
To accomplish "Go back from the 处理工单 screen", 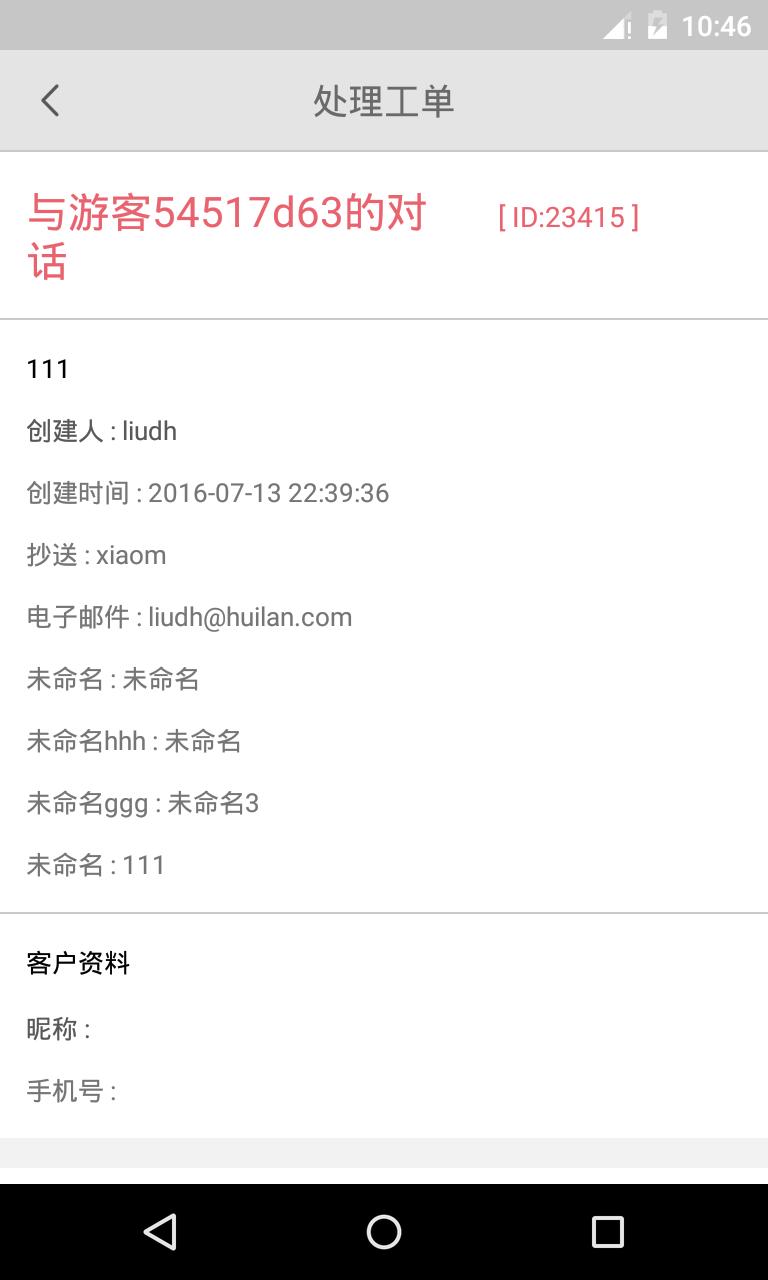I will click(x=50, y=101).
